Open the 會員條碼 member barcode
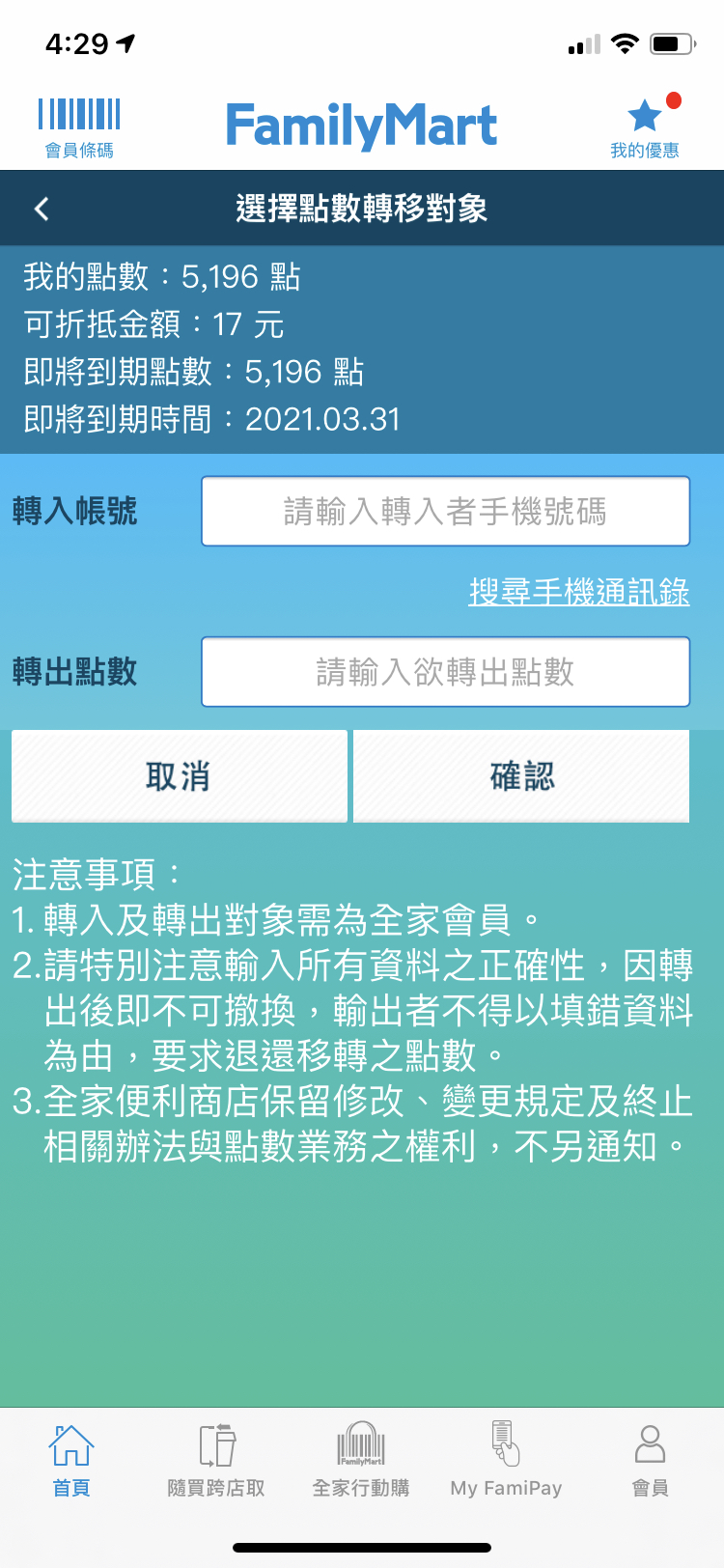724x1568 pixels. [x=79, y=126]
